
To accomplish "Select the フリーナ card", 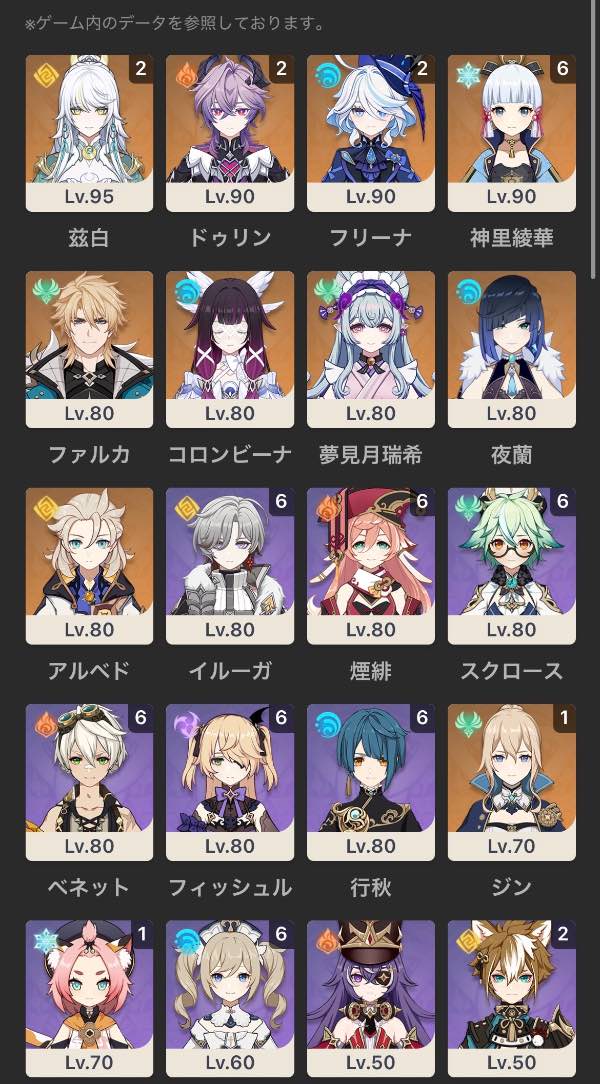I will 371,133.
